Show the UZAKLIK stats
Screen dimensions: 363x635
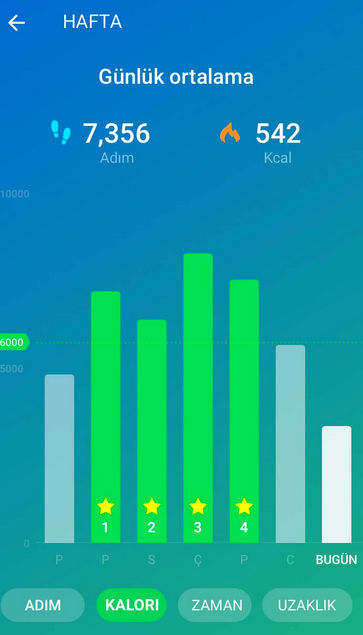click(307, 605)
